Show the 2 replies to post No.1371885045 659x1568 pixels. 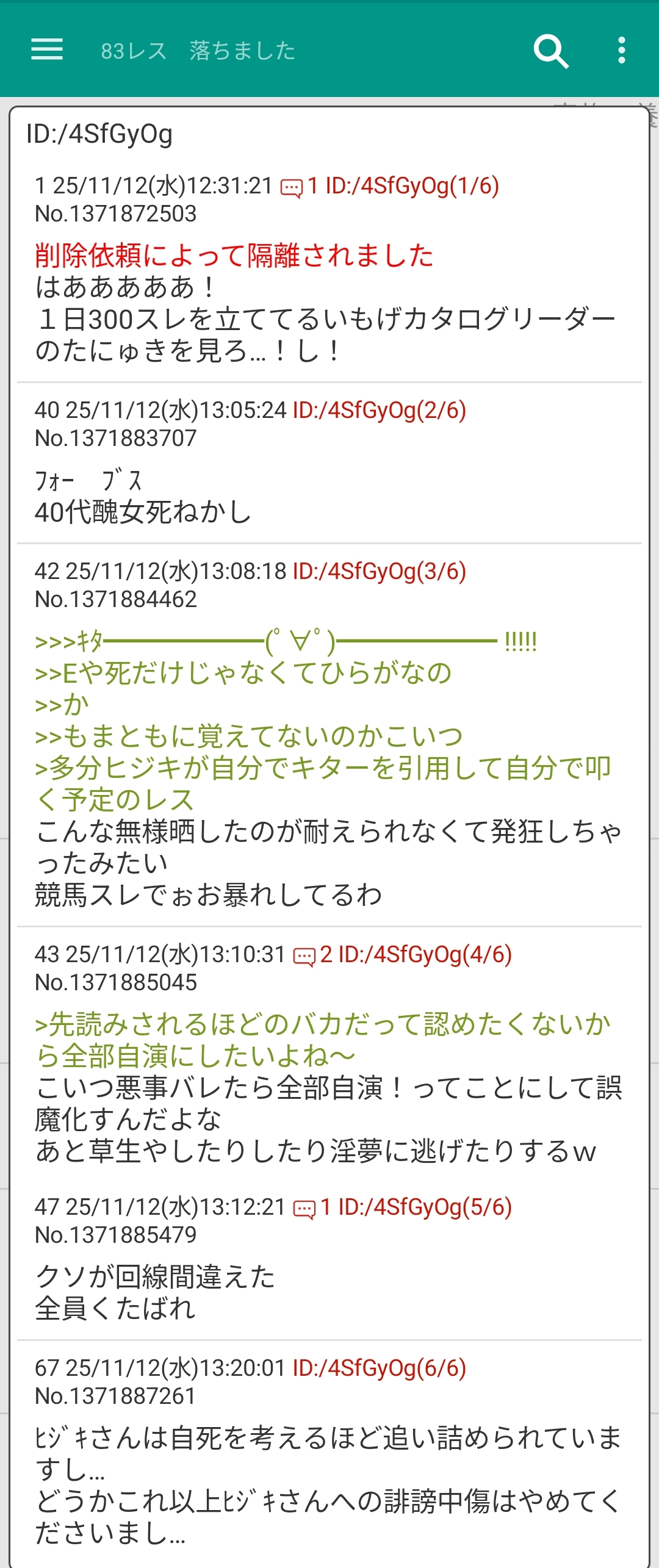[x=312, y=955]
